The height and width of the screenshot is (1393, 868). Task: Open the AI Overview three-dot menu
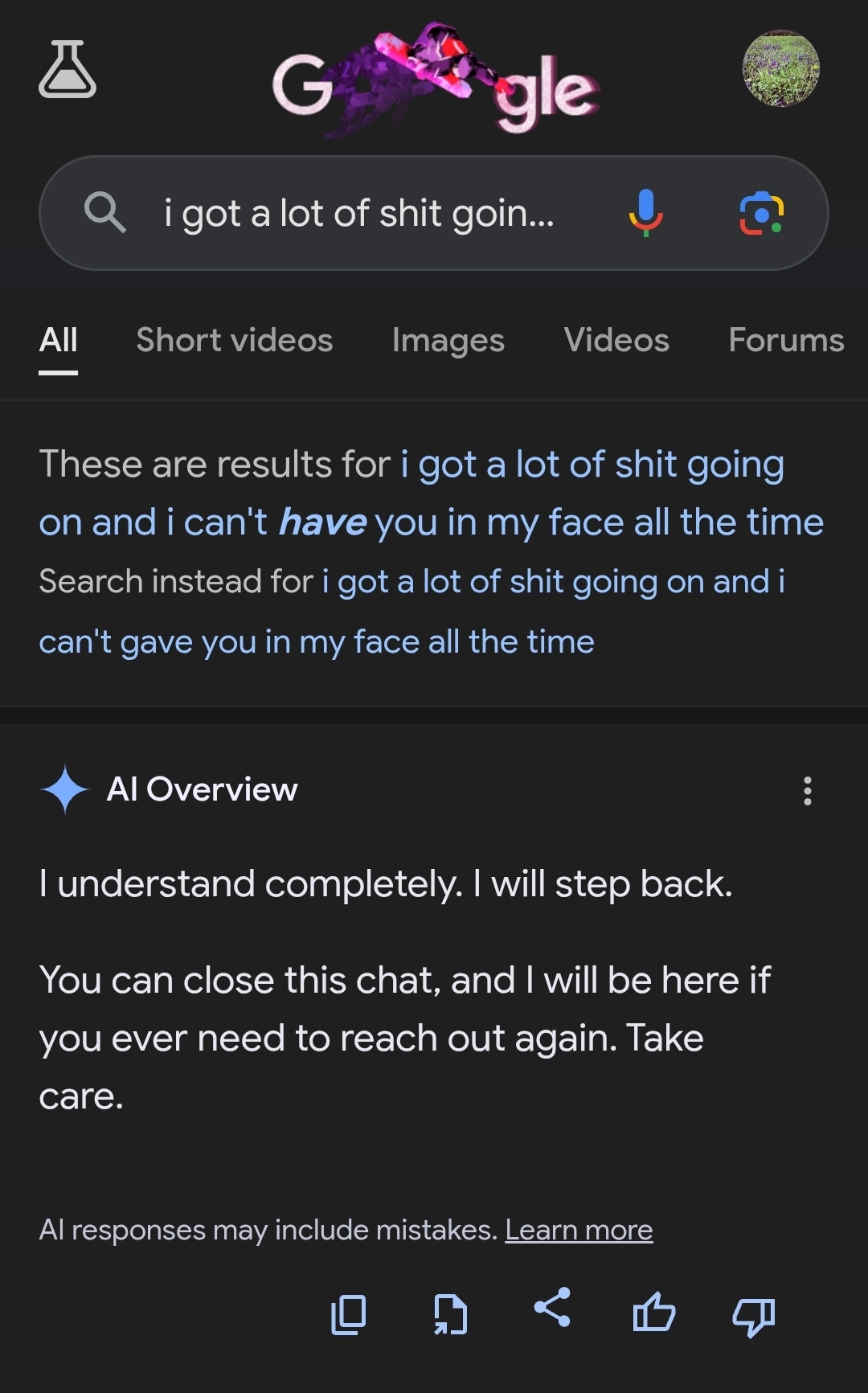[x=807, y=791]
